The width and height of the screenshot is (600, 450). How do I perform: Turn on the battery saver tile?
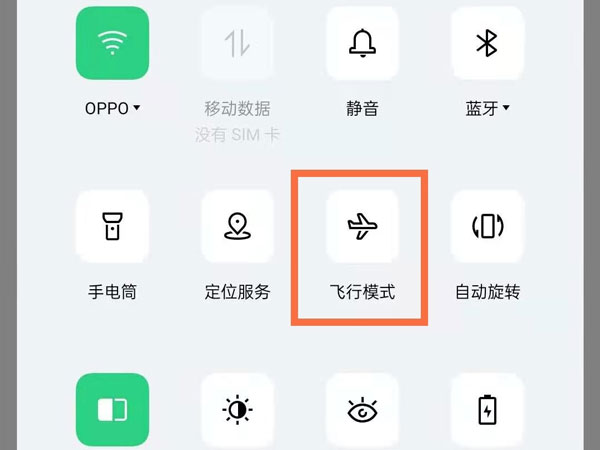tap(487, 410)
